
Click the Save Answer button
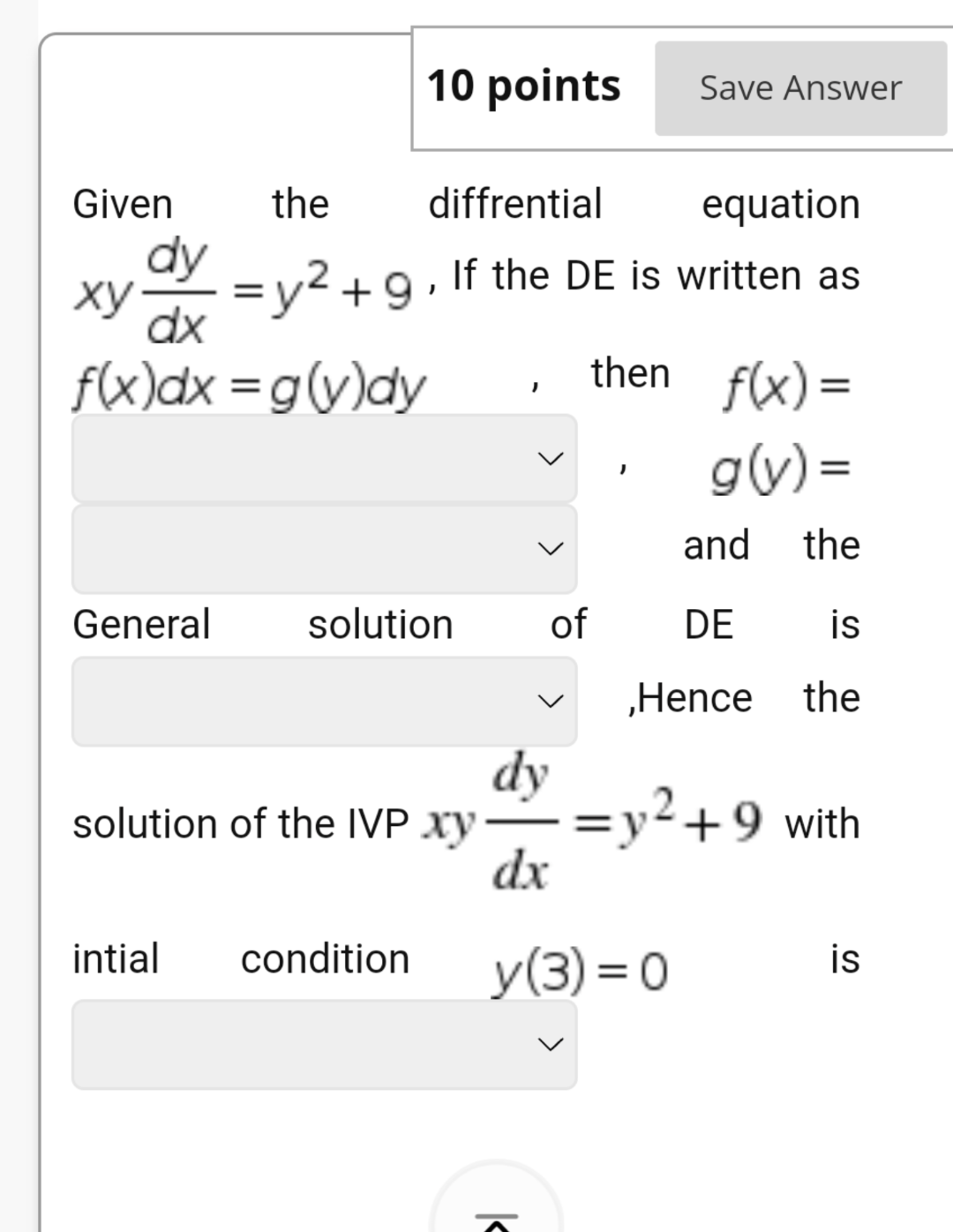[799, 87]
